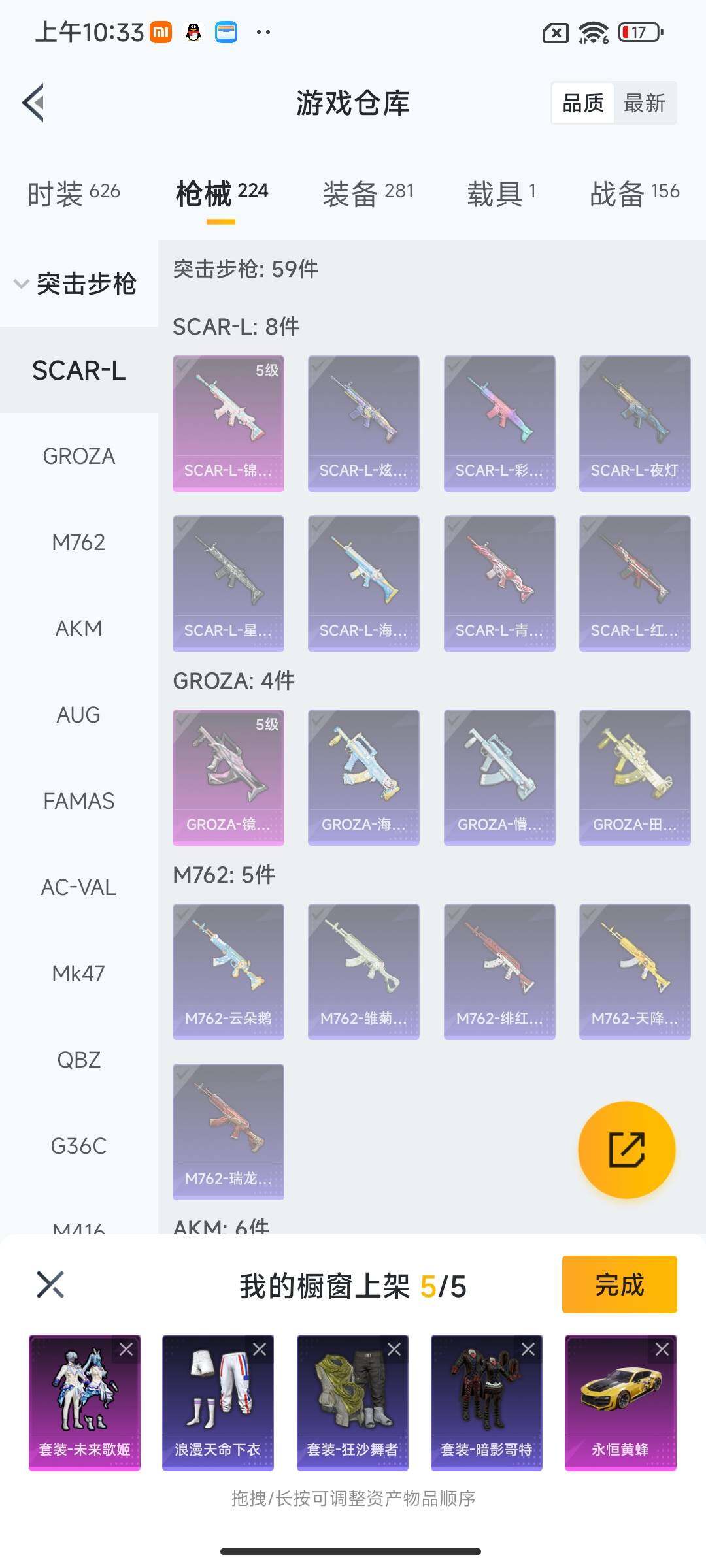Sort items by 品质
Screen dimensions: 706x1568
click(x=583, y=103)
